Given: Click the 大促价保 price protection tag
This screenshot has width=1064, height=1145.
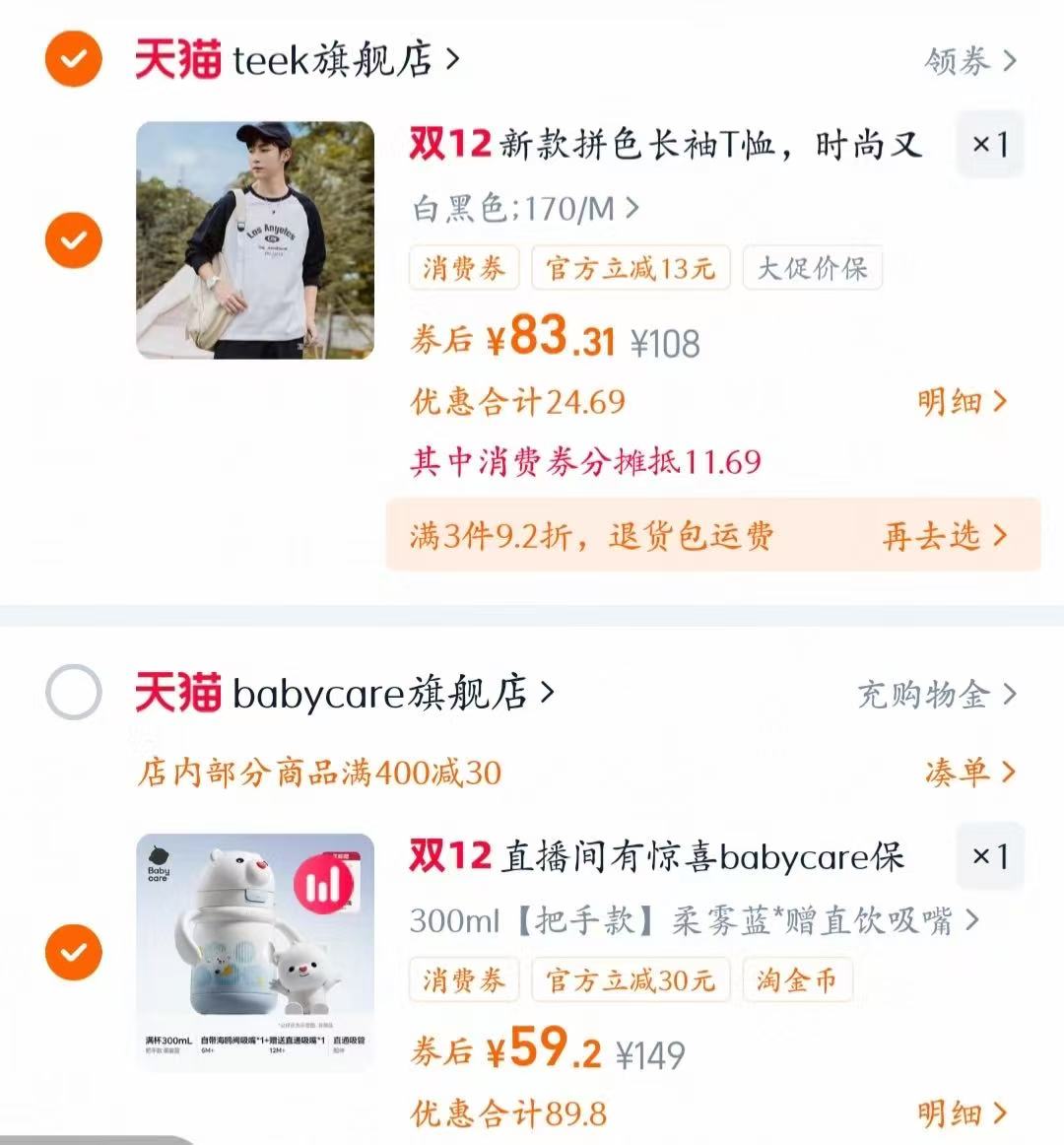Looking at the screenshot, I should (813, 267).
